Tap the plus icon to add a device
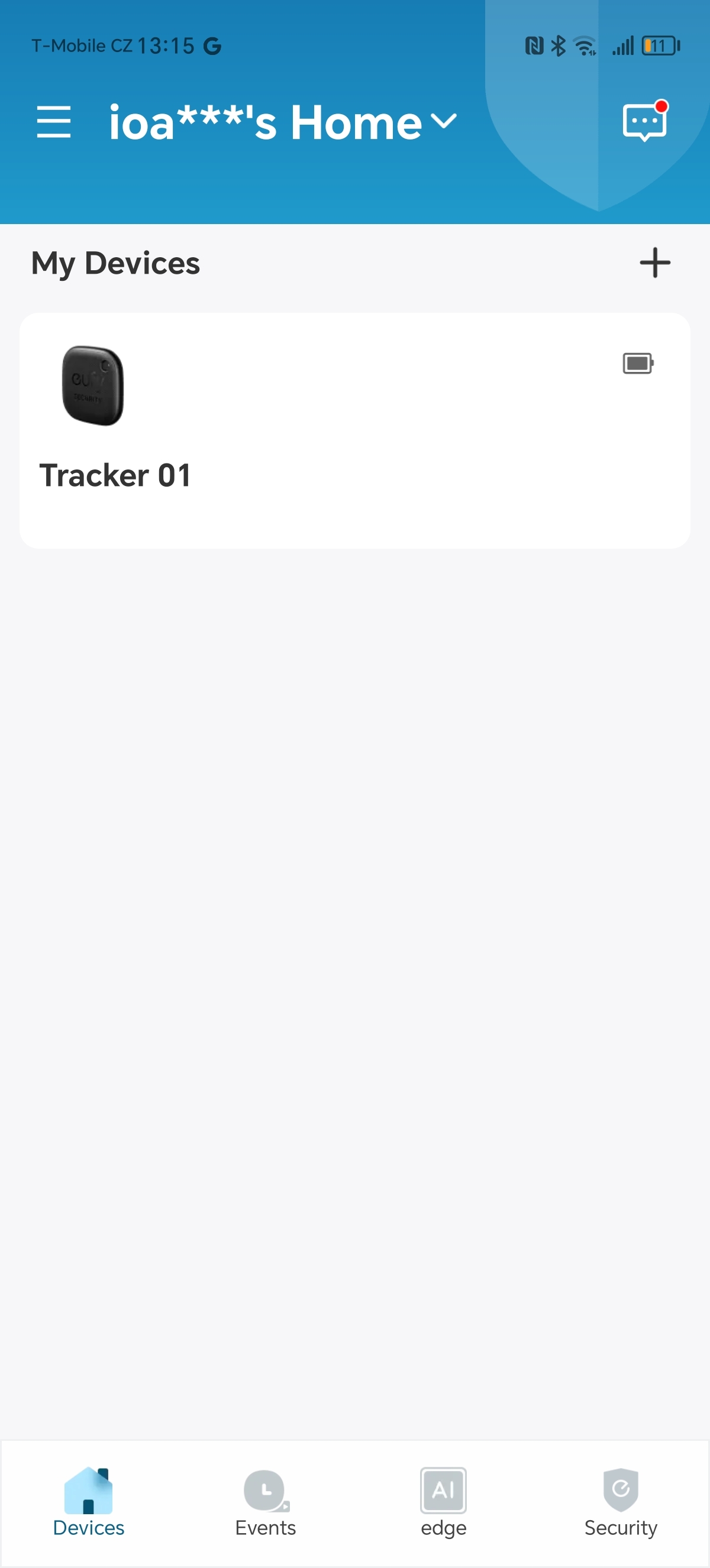710x1568 pixels. (655, 263)
